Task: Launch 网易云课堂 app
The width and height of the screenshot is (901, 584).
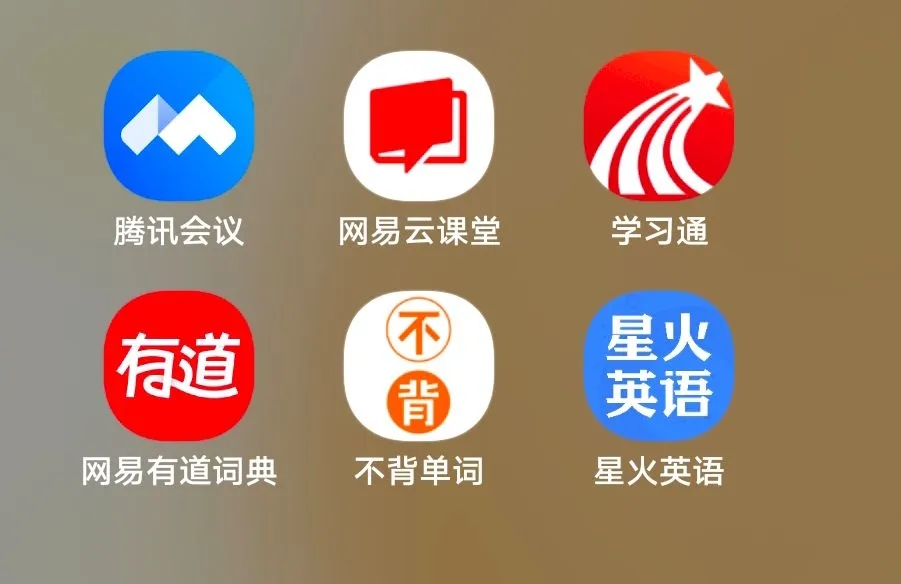Action: point(419,125)
